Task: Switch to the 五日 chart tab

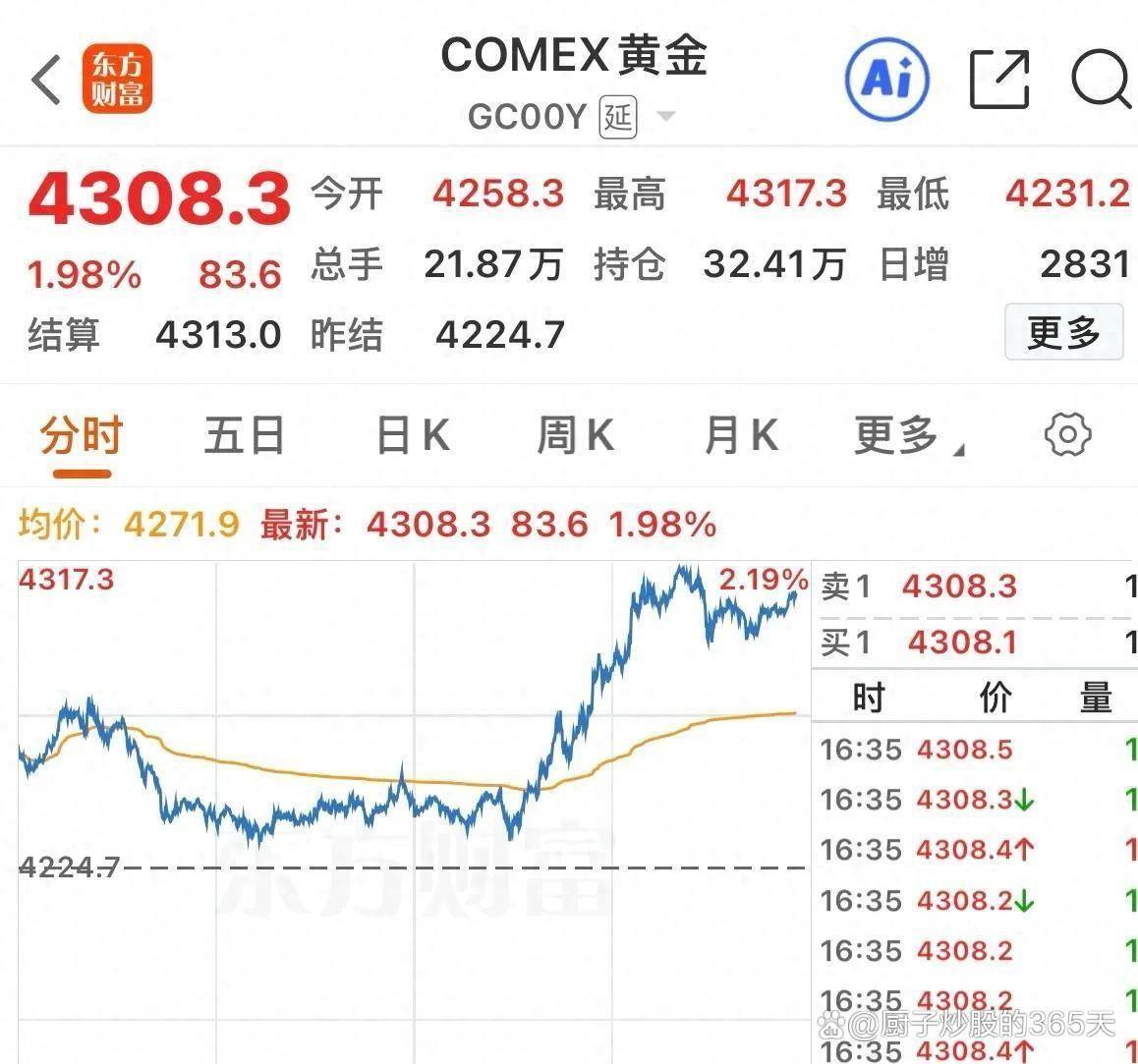Action: 245,435
